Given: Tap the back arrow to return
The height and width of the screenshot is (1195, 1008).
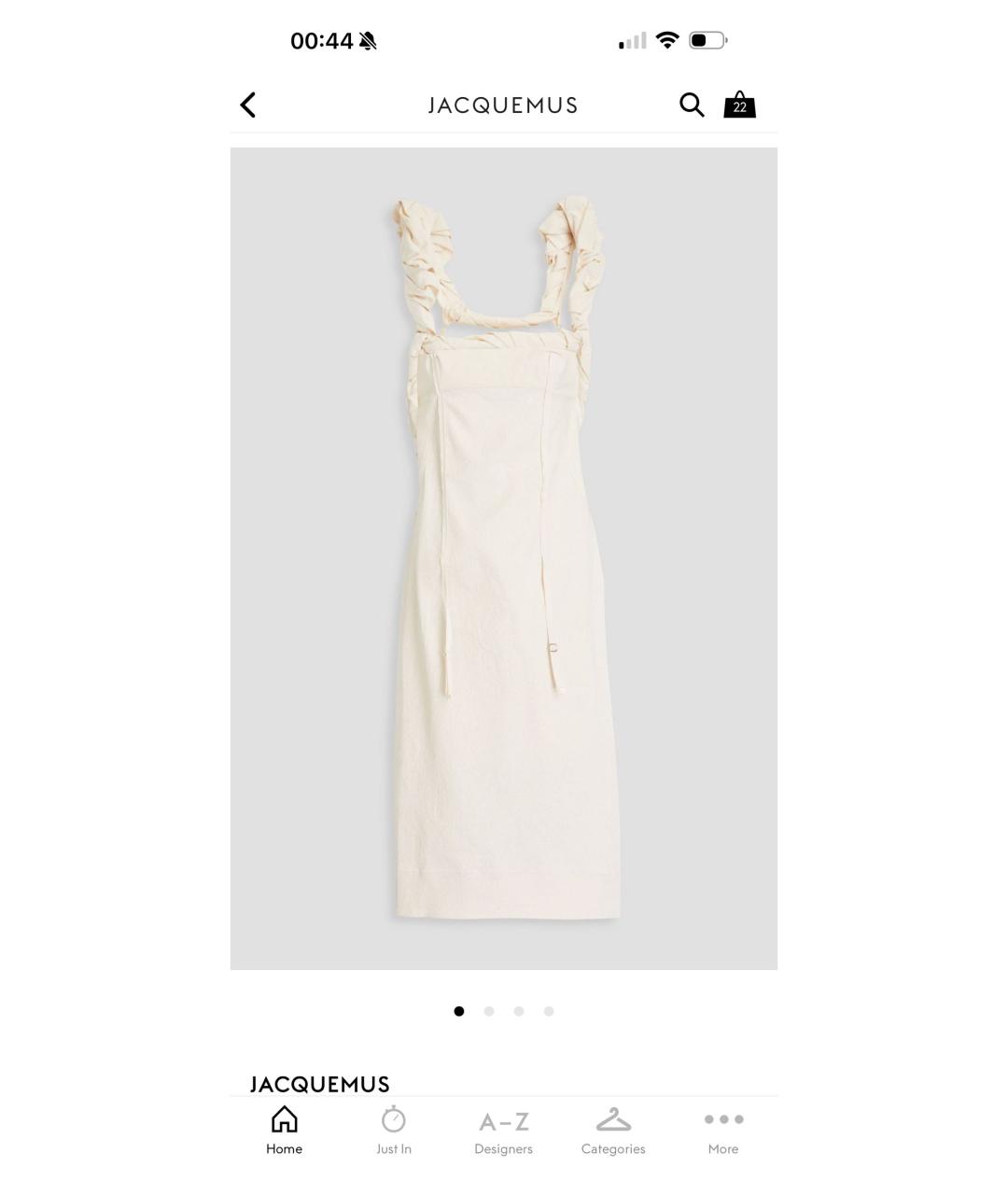Looking at the screenshot, I should coord(247,105).
